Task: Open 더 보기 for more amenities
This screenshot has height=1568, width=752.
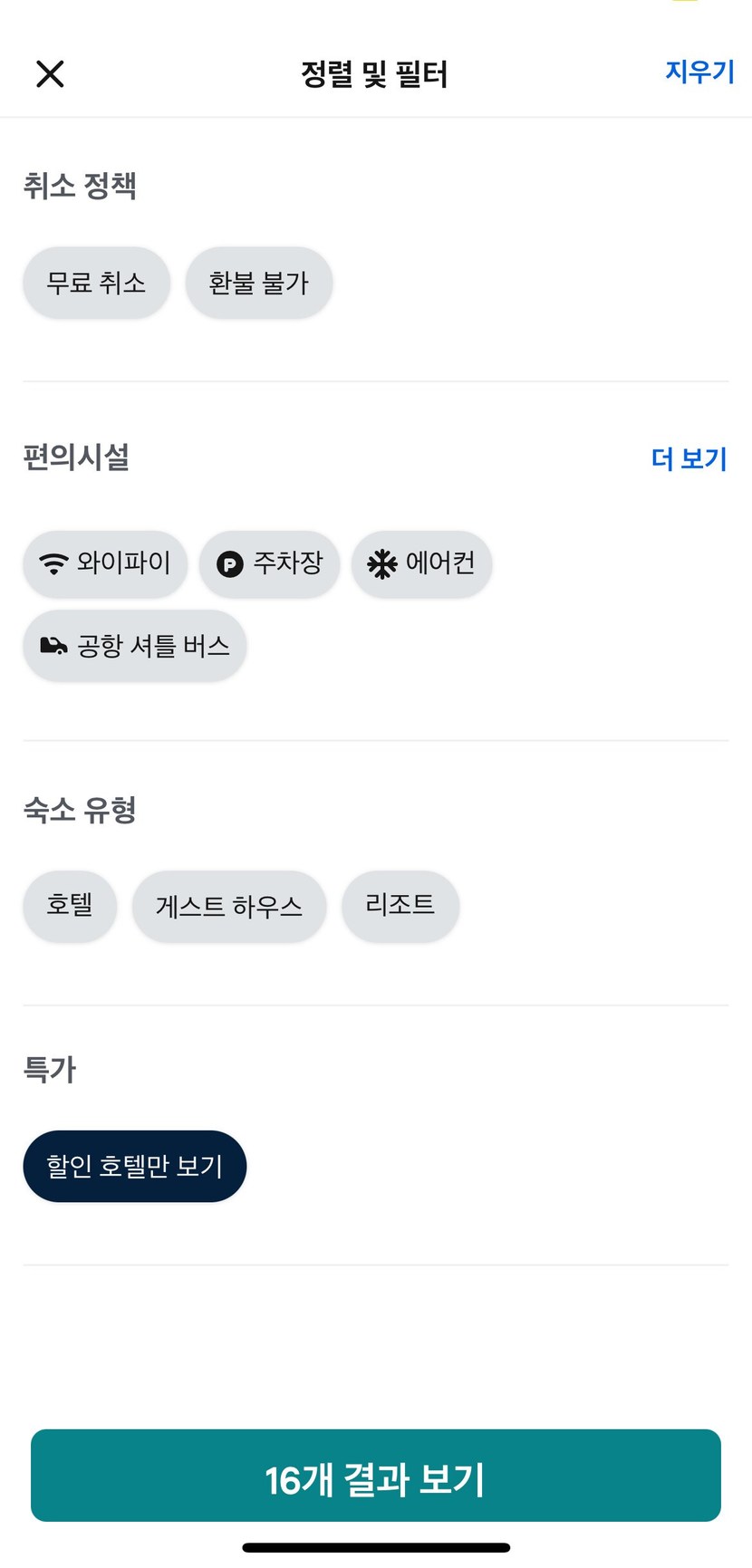Action: coord(689,458)
